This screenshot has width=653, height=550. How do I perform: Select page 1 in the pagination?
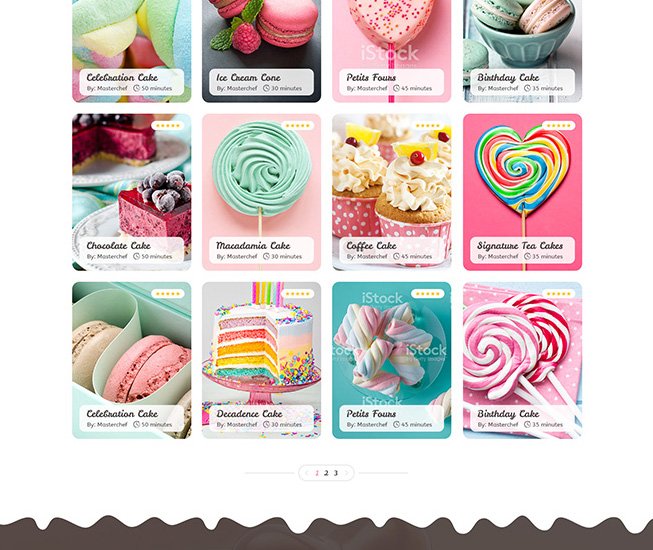pyautogui.click(x=317, y=473)
